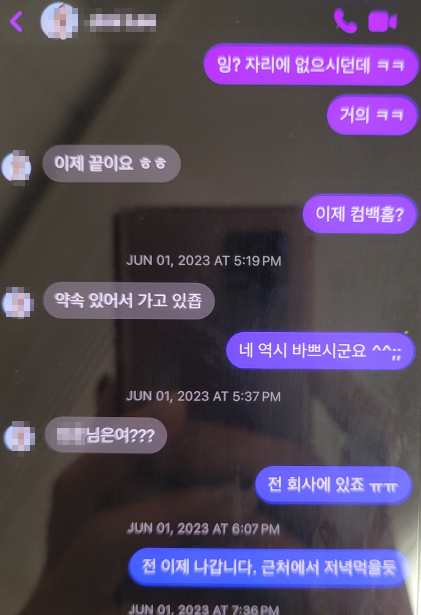Open the contact's profile from the header
Image resolution: width=421 pixels, height=615 pixels.
click(x=98, y=21)
